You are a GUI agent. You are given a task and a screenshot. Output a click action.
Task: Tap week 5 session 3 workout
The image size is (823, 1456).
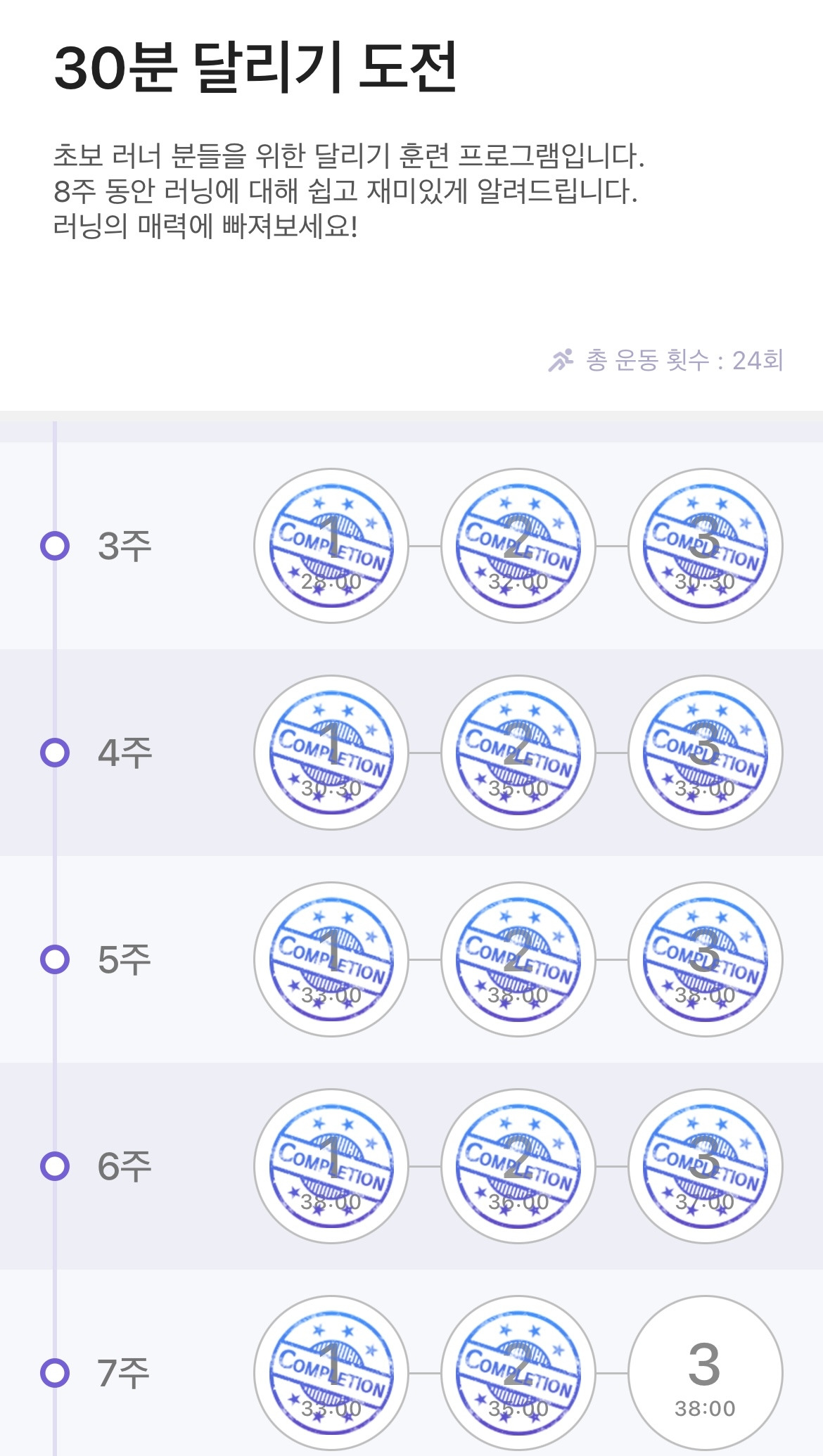click(705, 959)
